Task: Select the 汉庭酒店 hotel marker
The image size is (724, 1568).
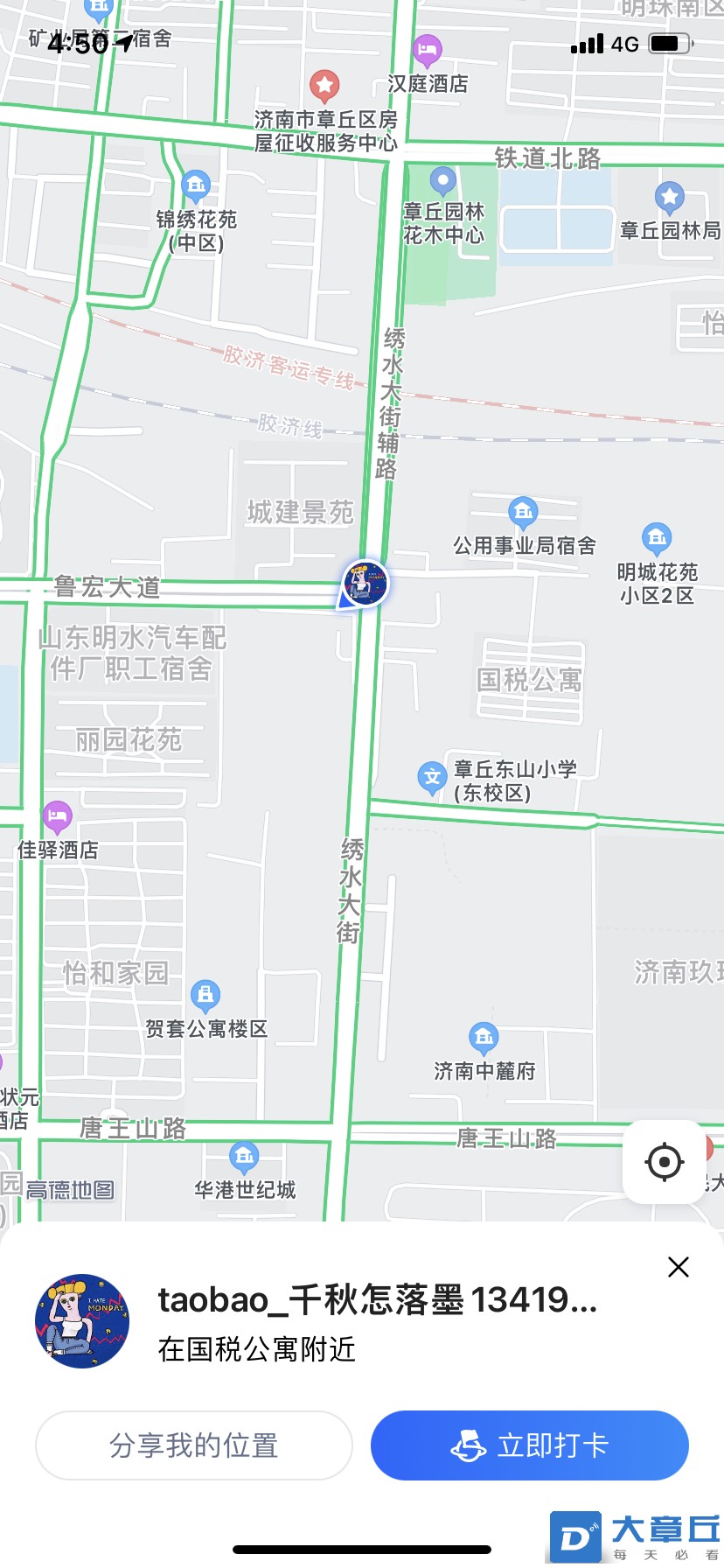Action: coord(427,51)
